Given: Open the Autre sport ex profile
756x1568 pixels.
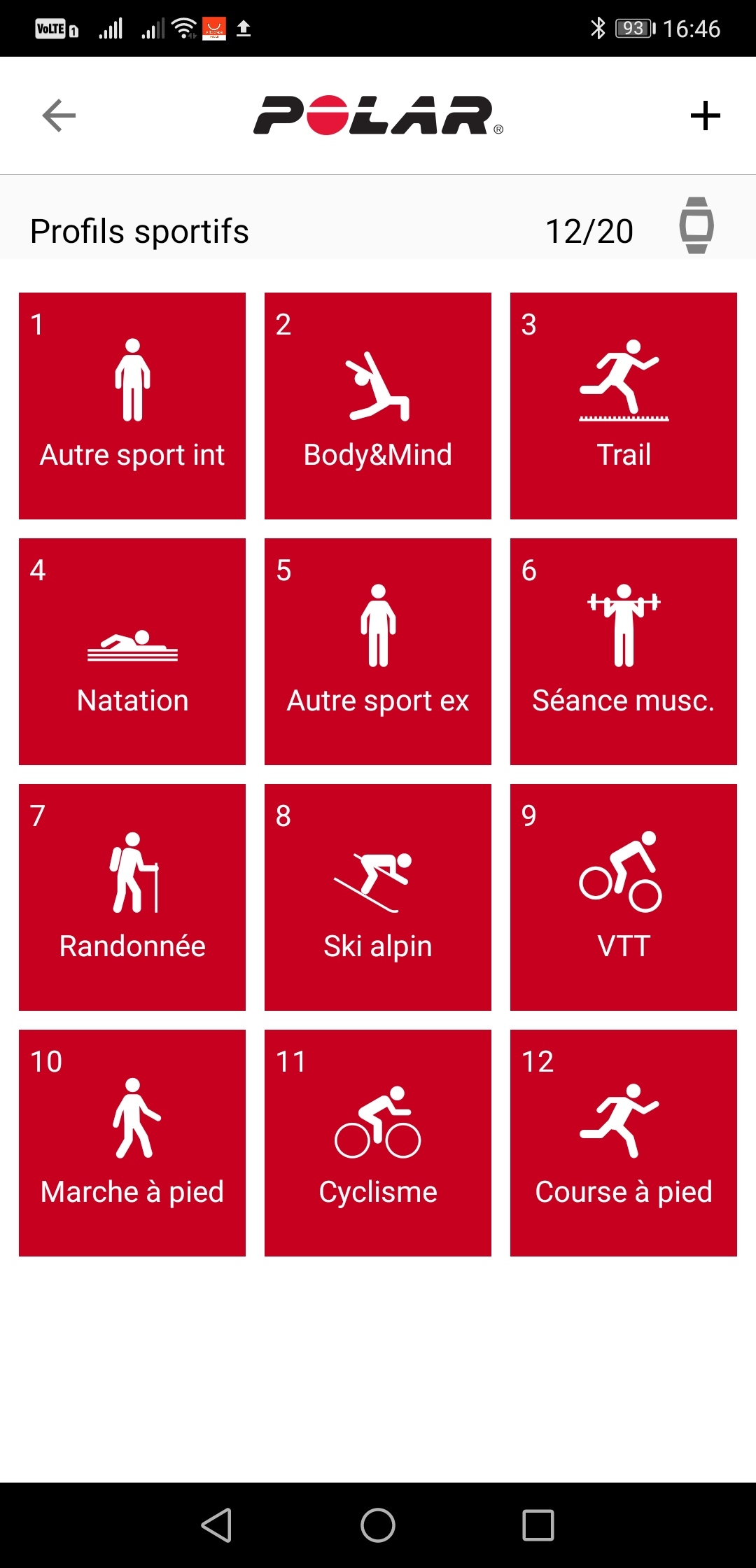Looking at the screenshot, I should point(378,652).
